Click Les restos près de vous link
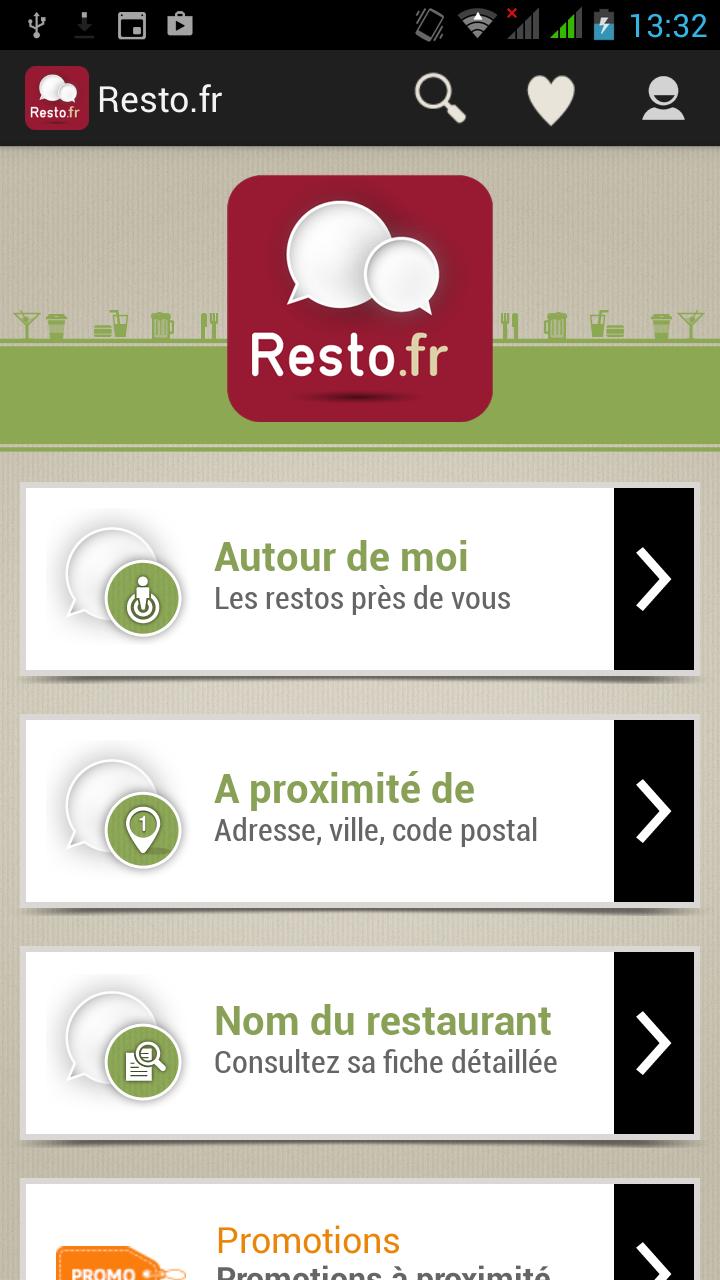 point(361,599)
